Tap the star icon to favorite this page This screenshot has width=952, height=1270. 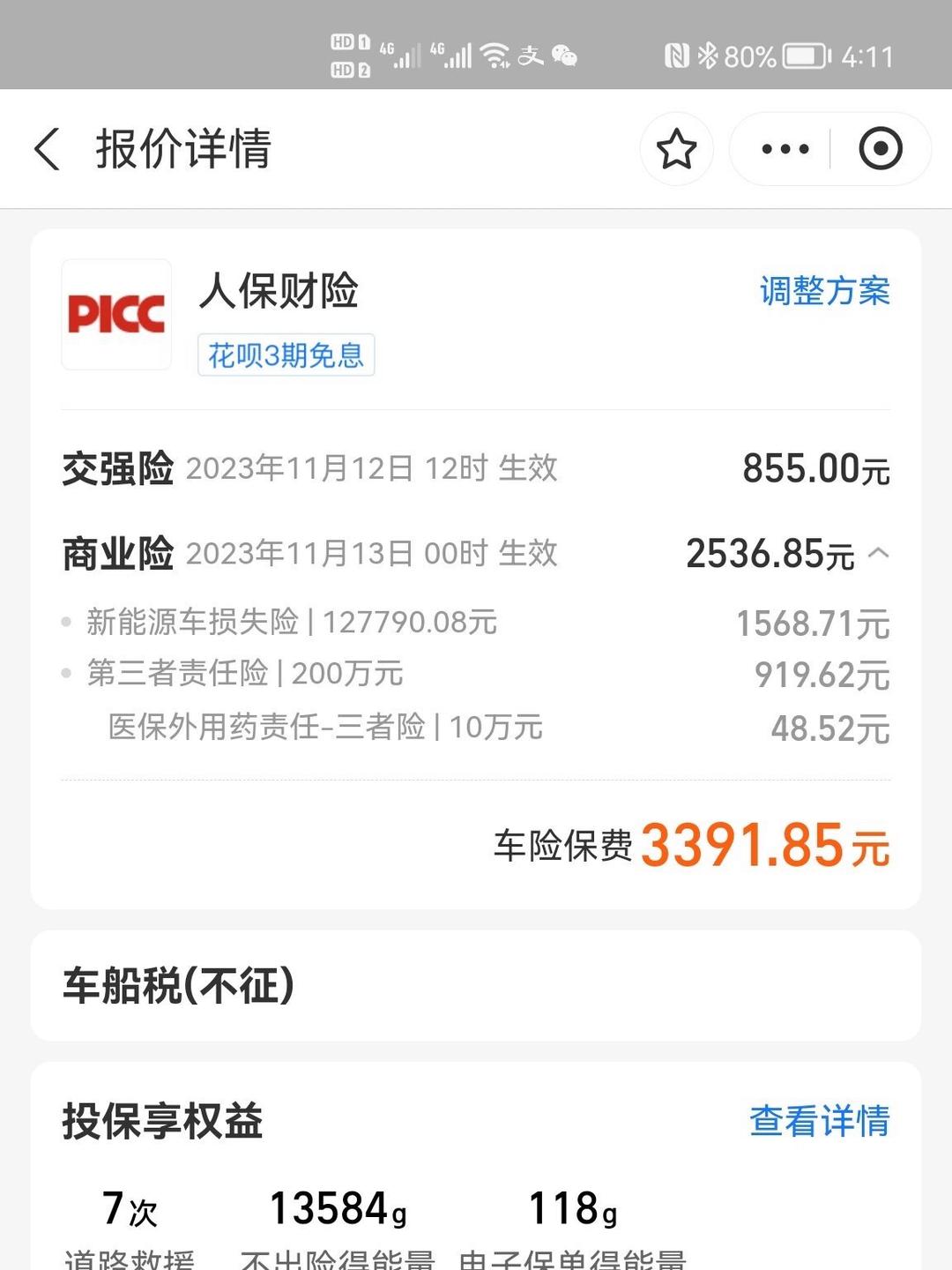click(x=677, y=149)
